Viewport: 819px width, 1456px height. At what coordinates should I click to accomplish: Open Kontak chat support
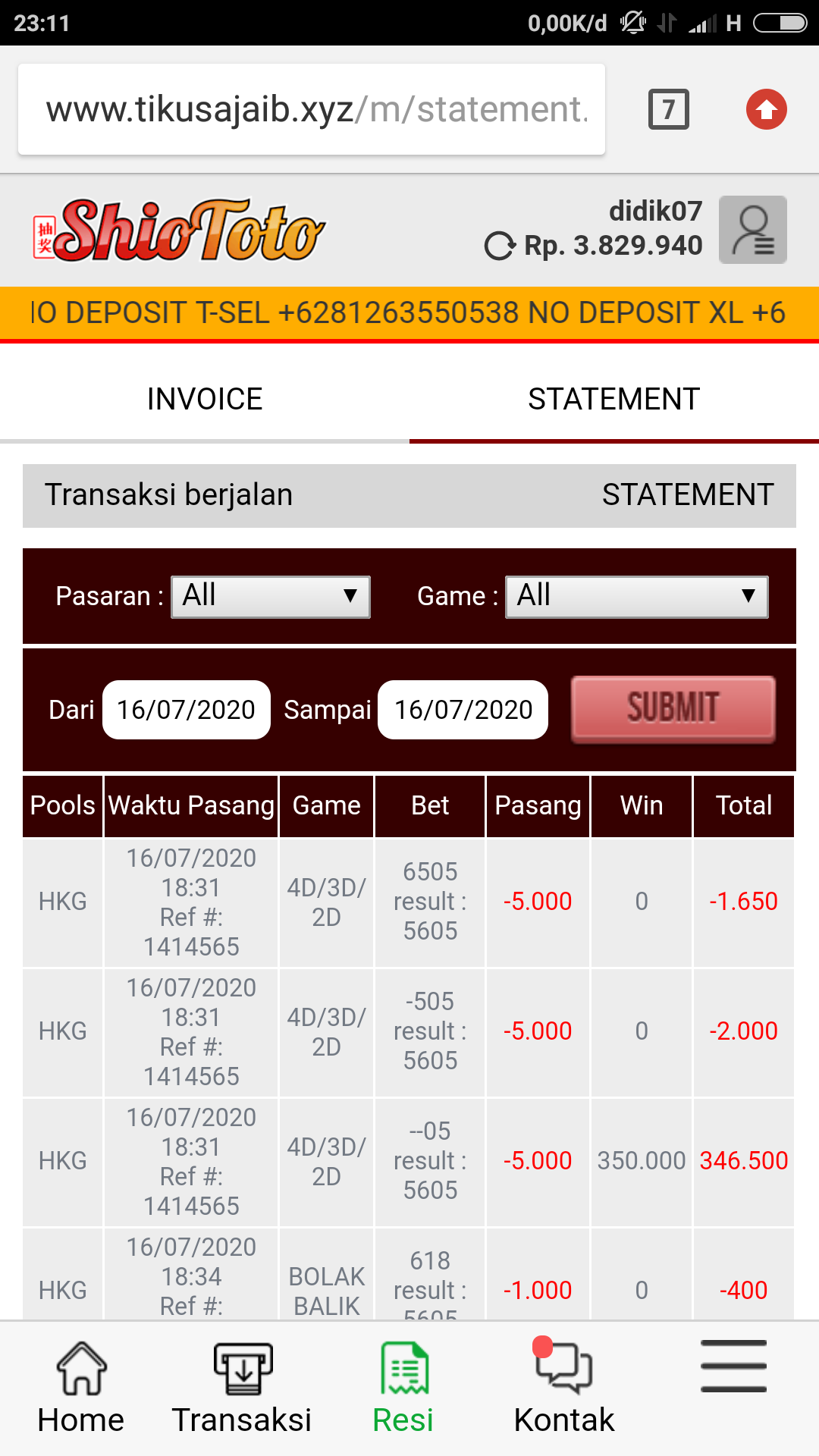564,1388
